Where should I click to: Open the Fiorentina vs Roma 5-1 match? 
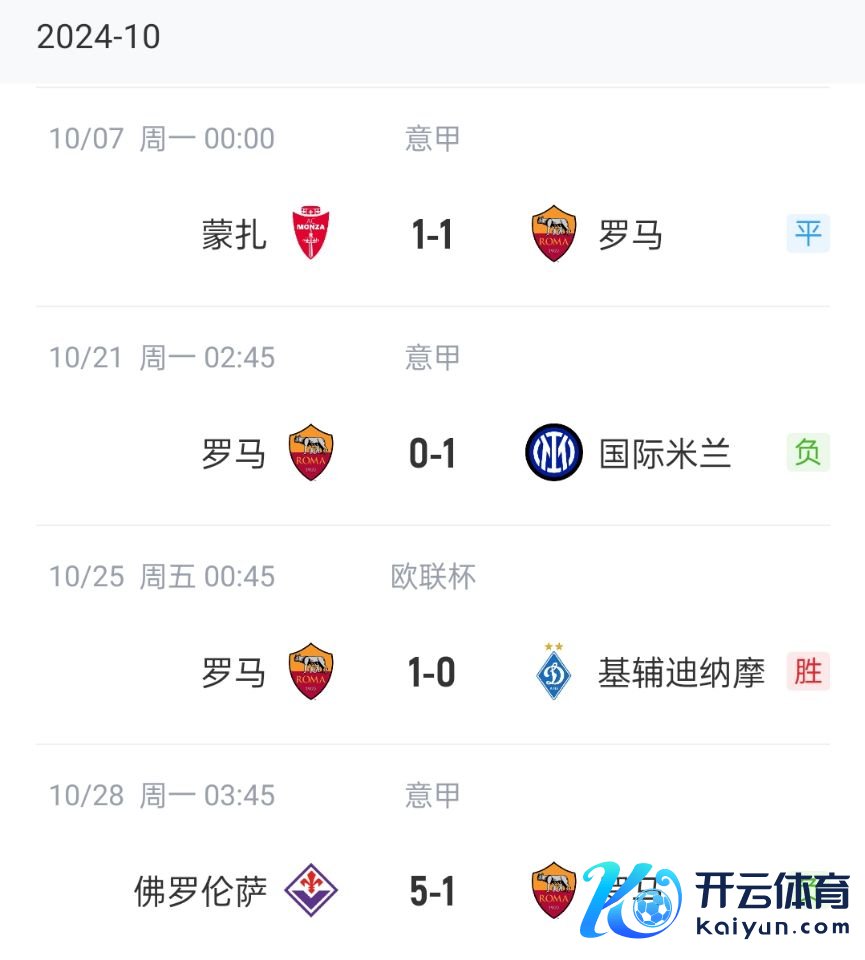point(432,891)
